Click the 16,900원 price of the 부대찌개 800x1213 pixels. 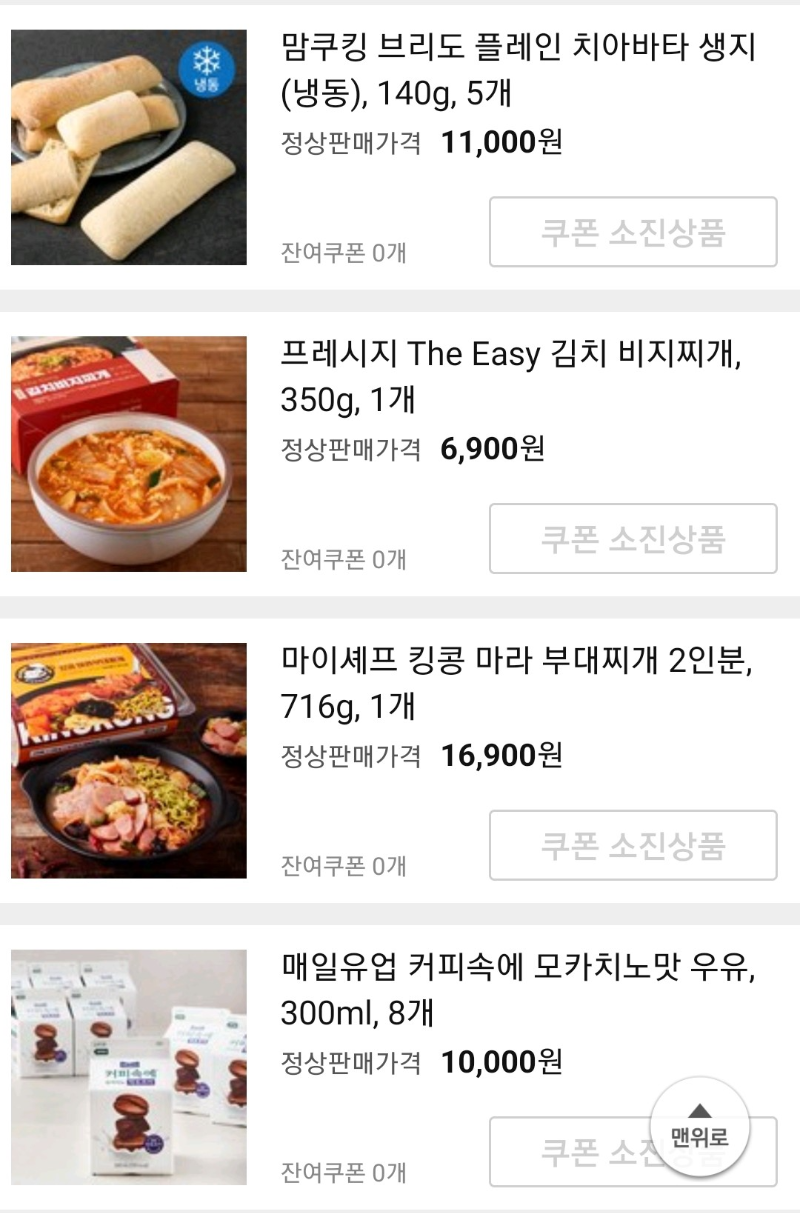[x=502, y=757]
